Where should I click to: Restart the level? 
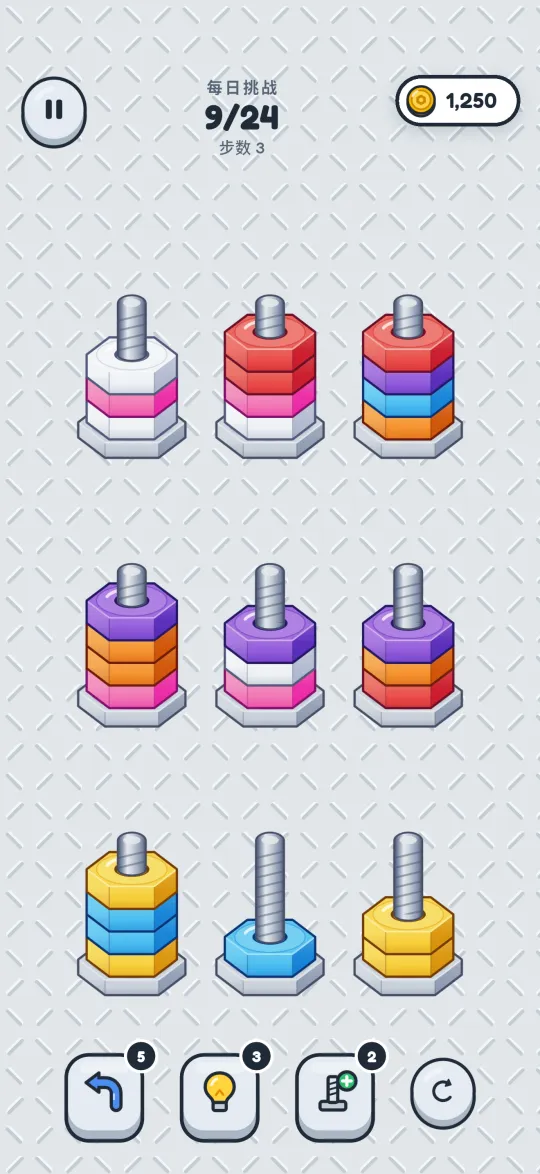point(443,1092)
